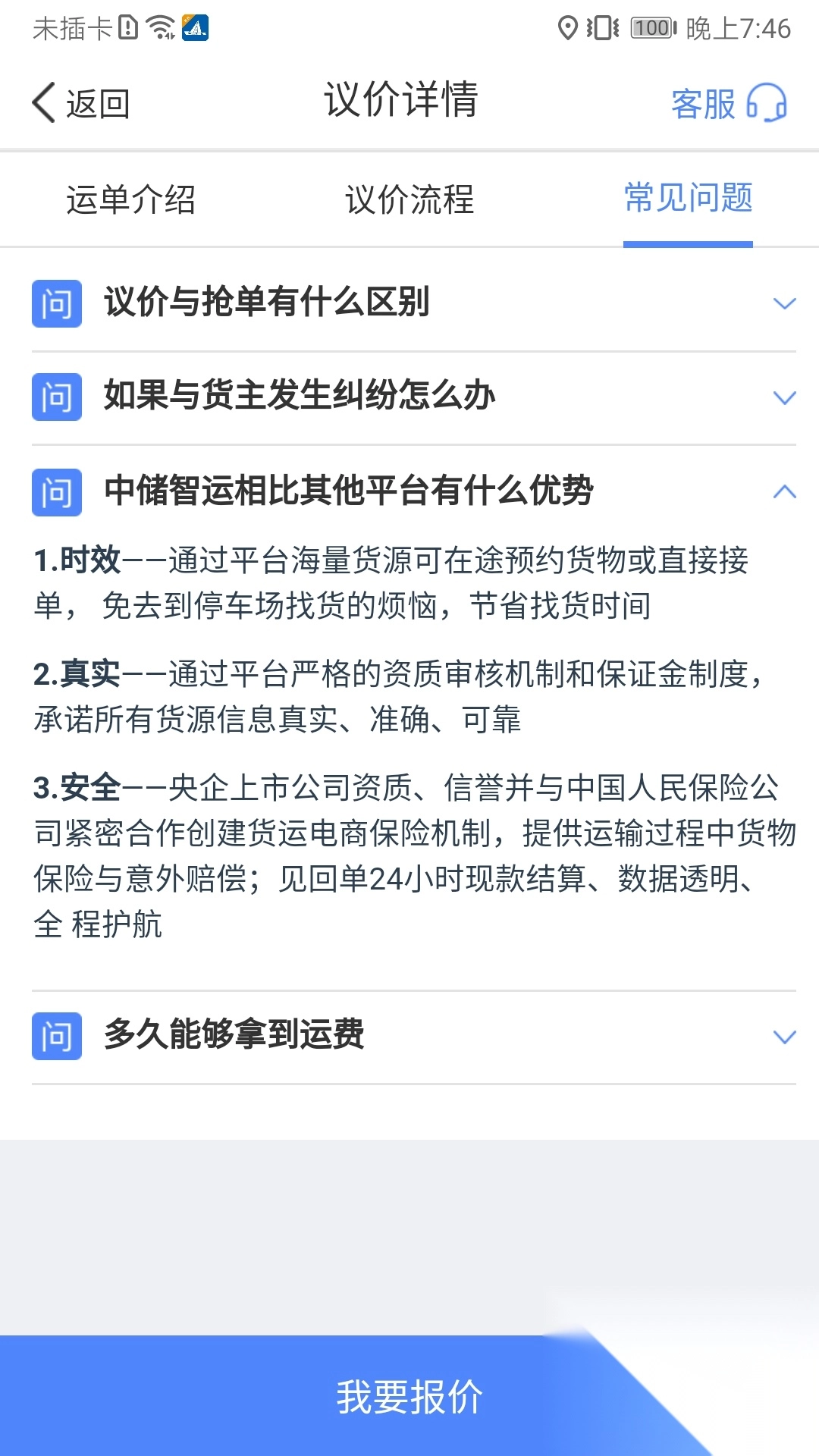The width and height of the screenshot is (819, 1456).
Task: Switch to the 运单介绍 tab
Action: (x=130, y=200)
